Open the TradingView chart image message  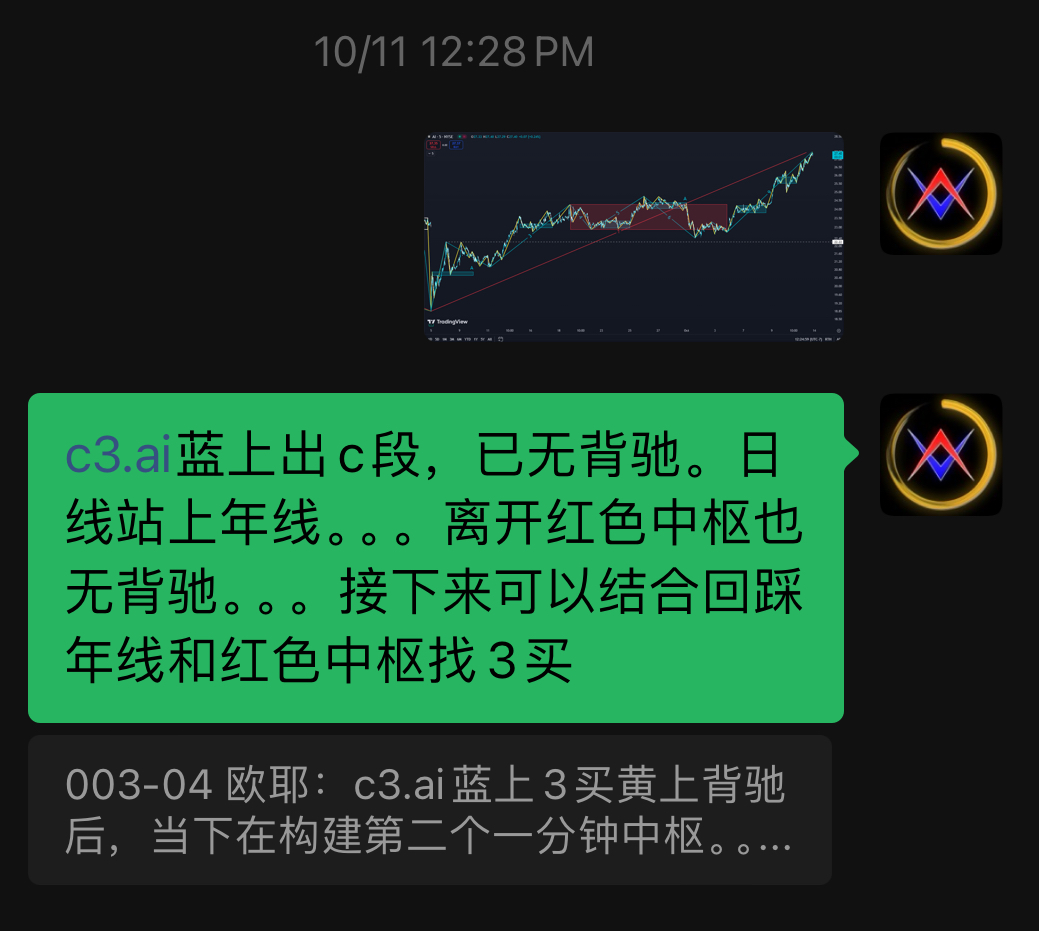[x=633, y=237]
